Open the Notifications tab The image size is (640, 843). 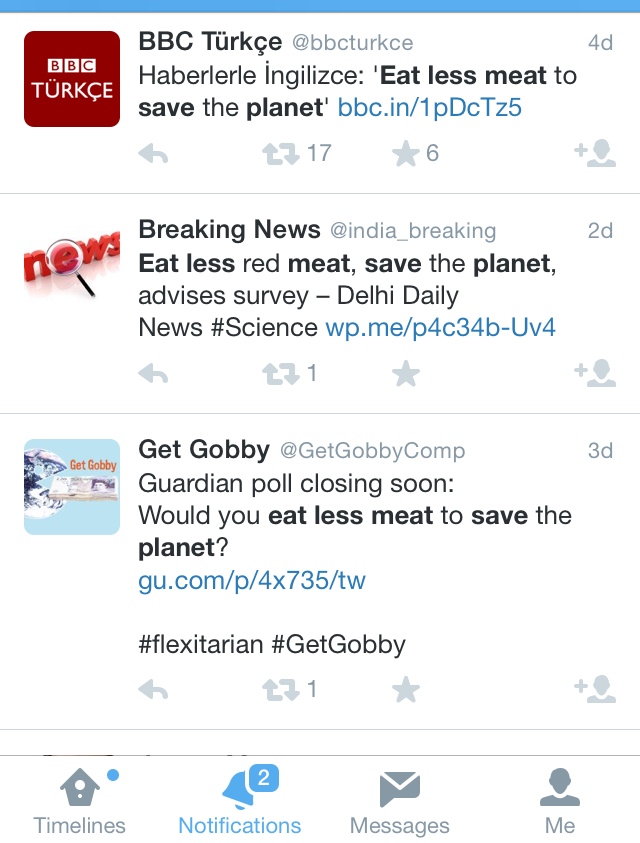click(240, 802)
